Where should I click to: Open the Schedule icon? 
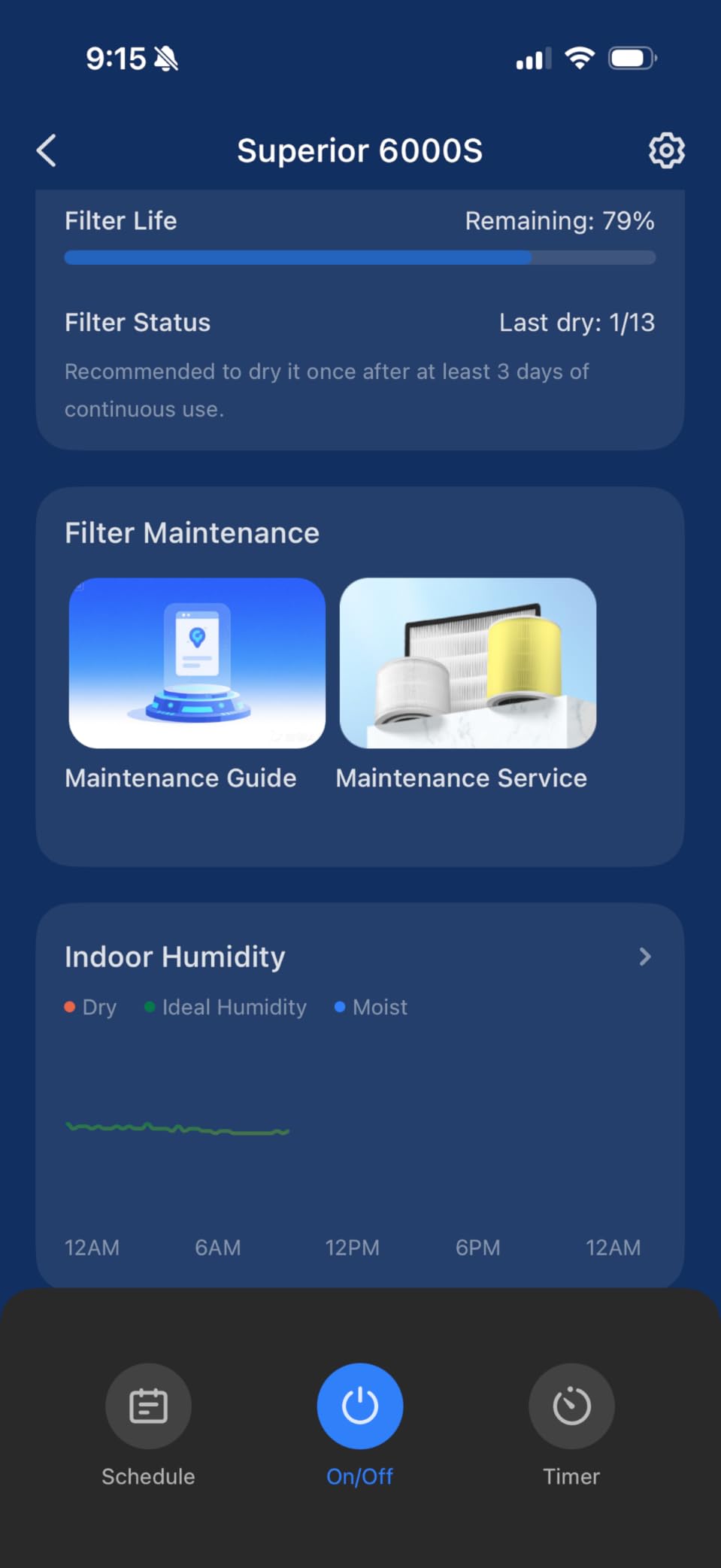pyautogui.click(x=147, y=1405)
